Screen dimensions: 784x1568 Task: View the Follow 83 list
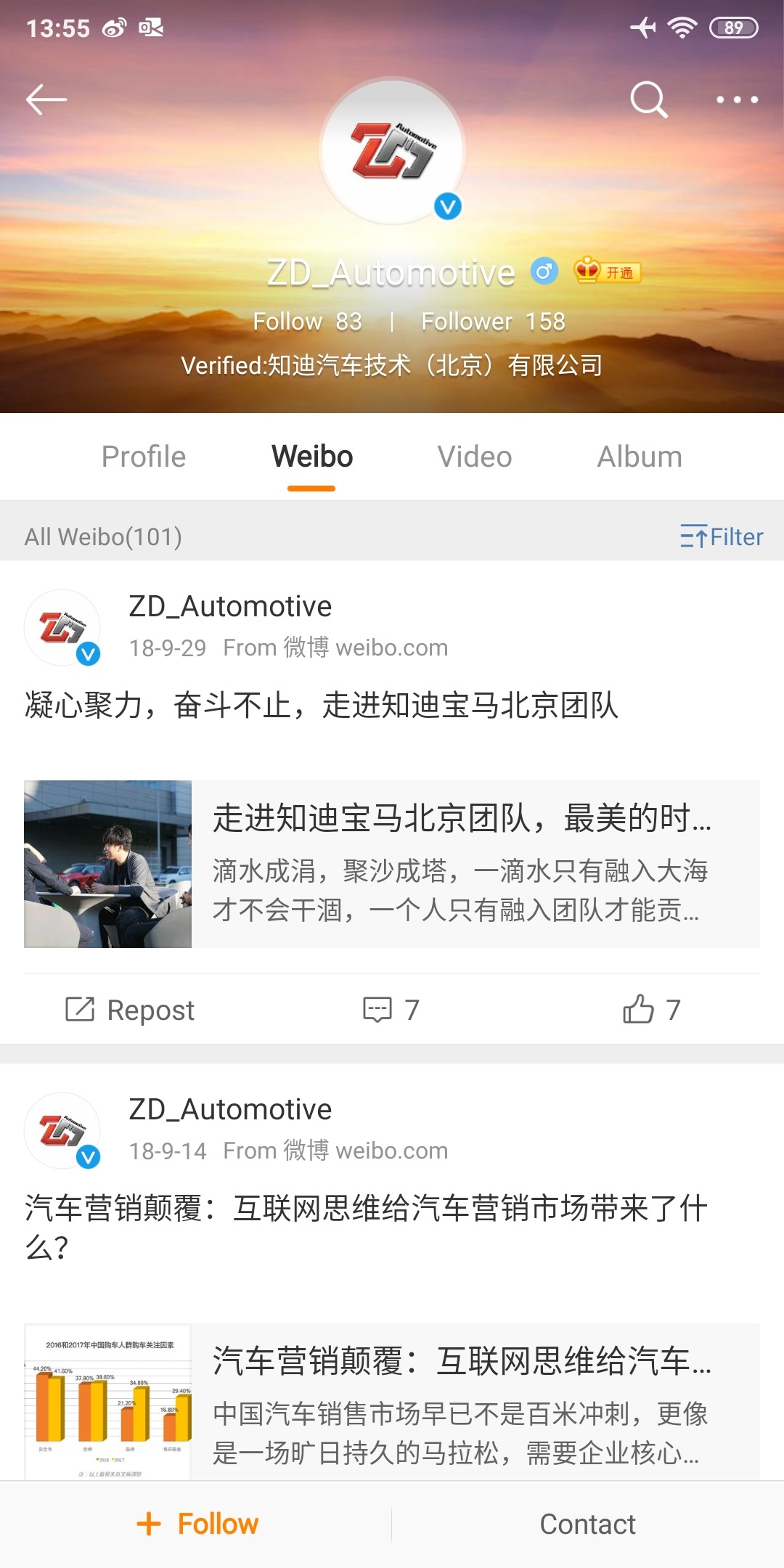307,321
